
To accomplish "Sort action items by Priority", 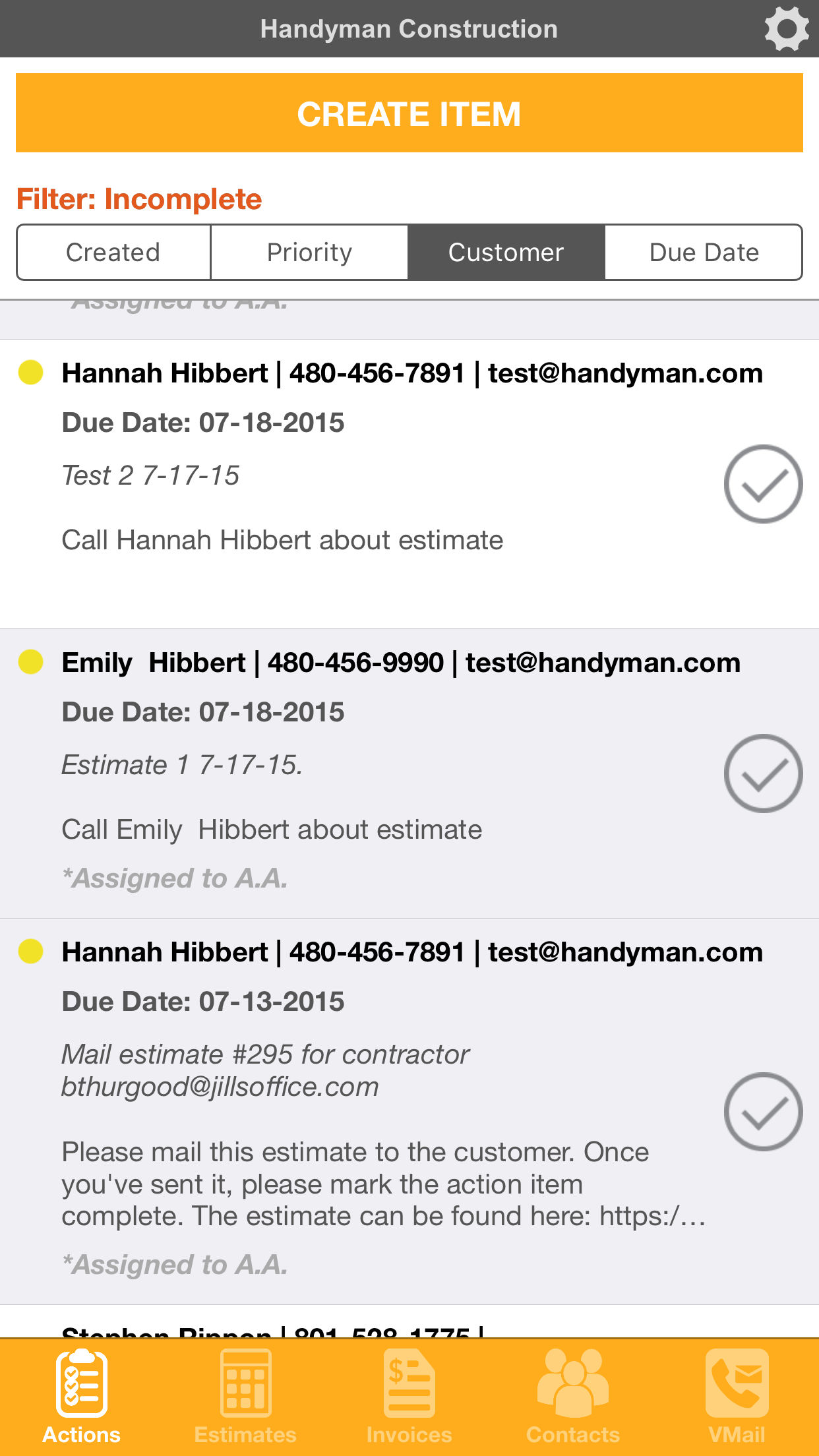I will coord(309,253).
